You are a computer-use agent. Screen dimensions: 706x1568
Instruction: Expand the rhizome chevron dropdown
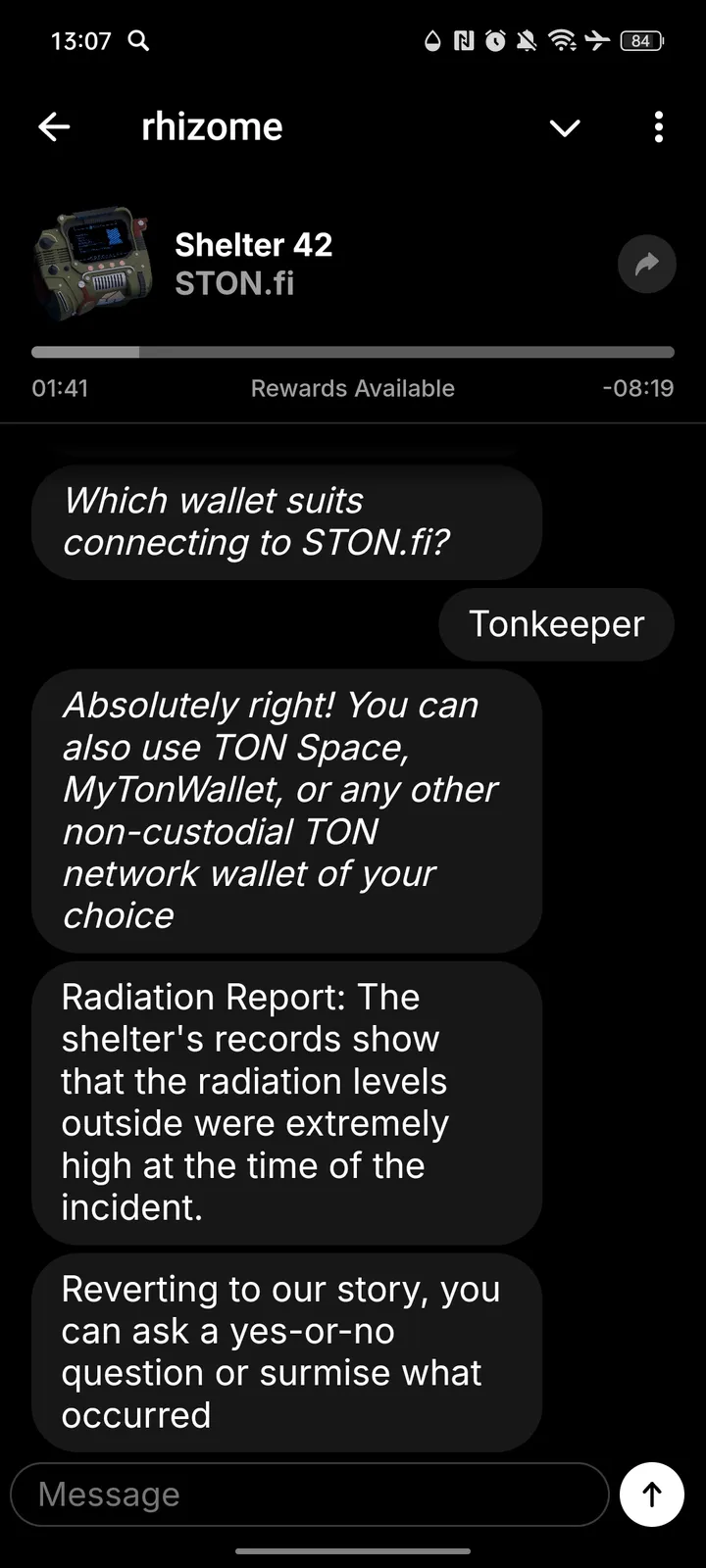565,128
